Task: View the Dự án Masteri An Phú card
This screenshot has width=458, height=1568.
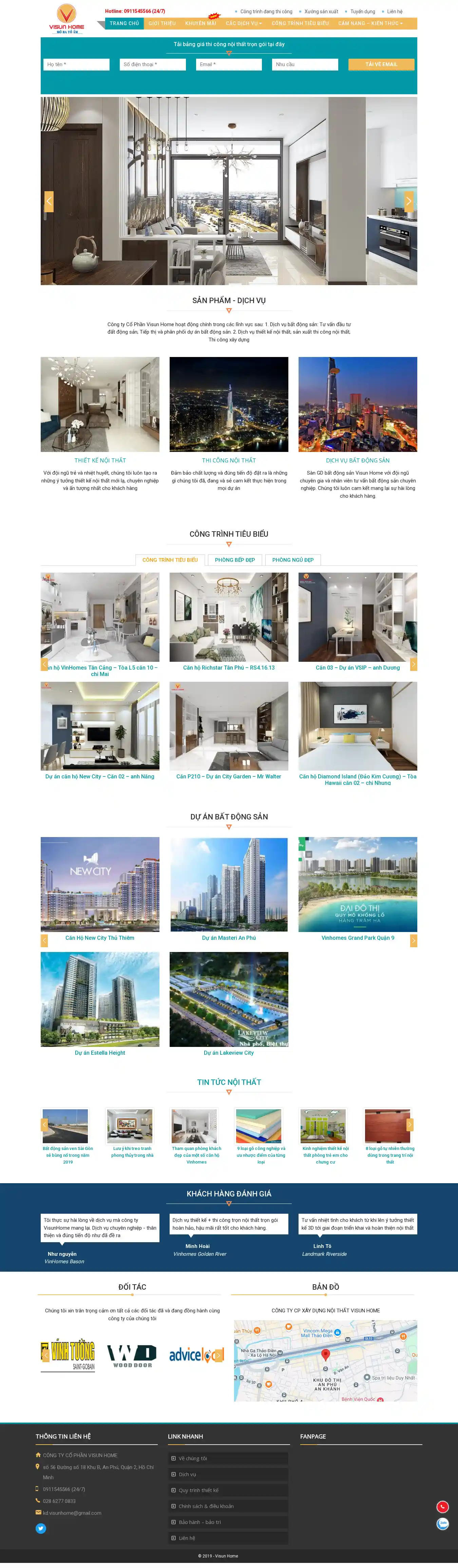Action: coord(228,938)
